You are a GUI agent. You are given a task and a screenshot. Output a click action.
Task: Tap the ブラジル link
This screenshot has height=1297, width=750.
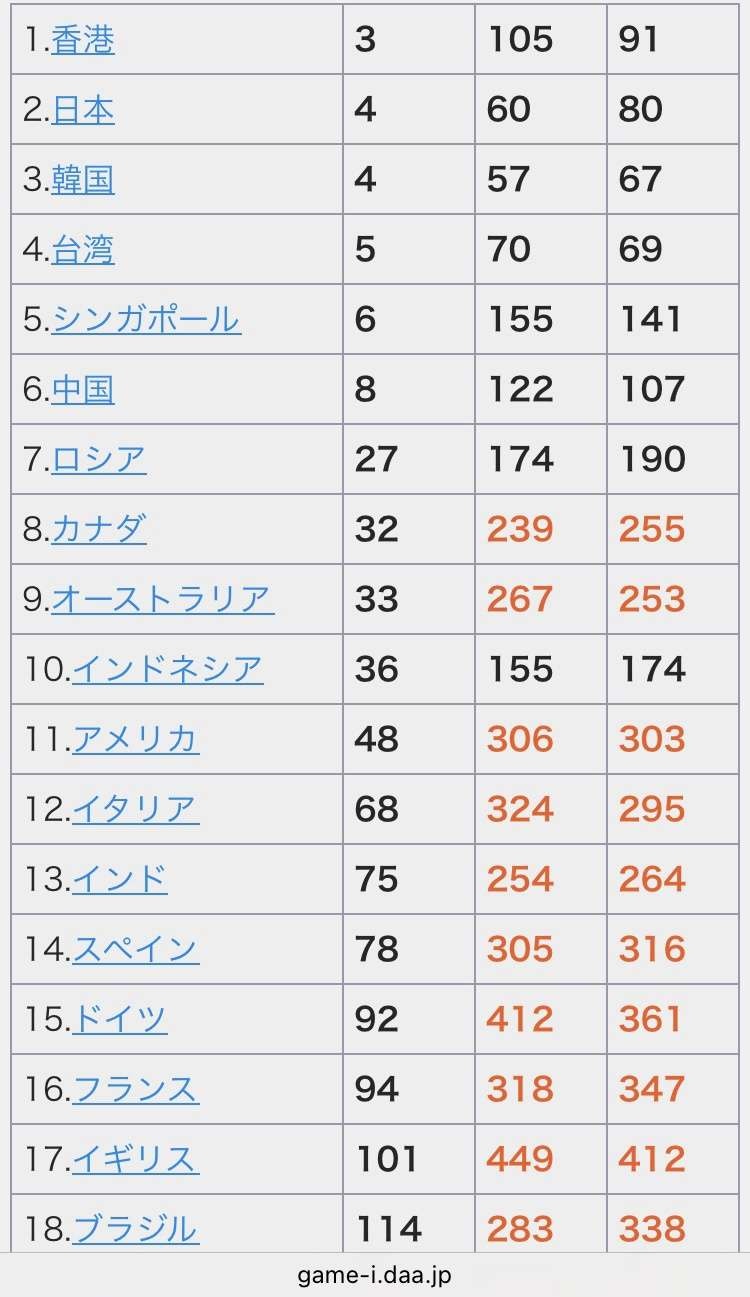136,1229
